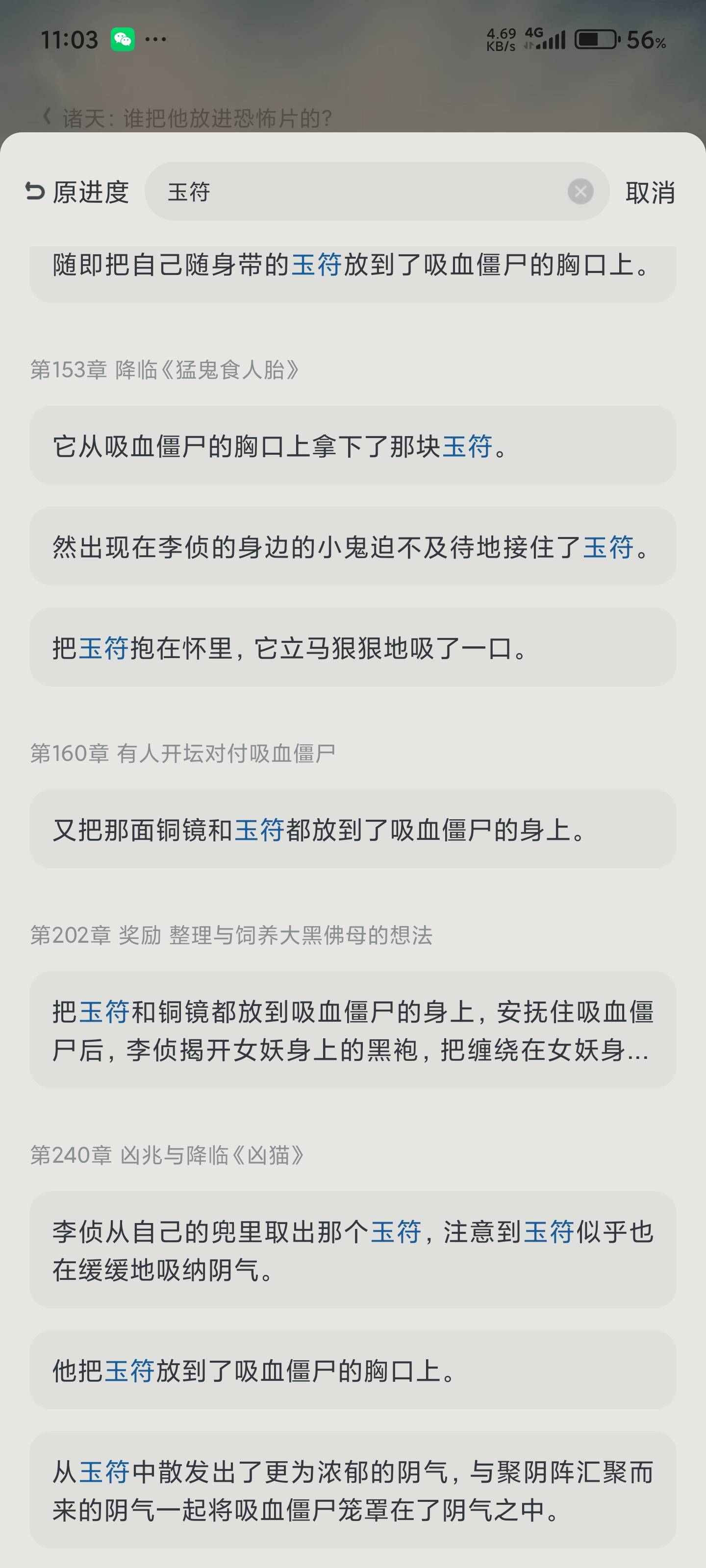Open result 又把那面铜镜和玉符都放到了吸血僵尸的身上

pyautogui.click(x=352, y=829)
